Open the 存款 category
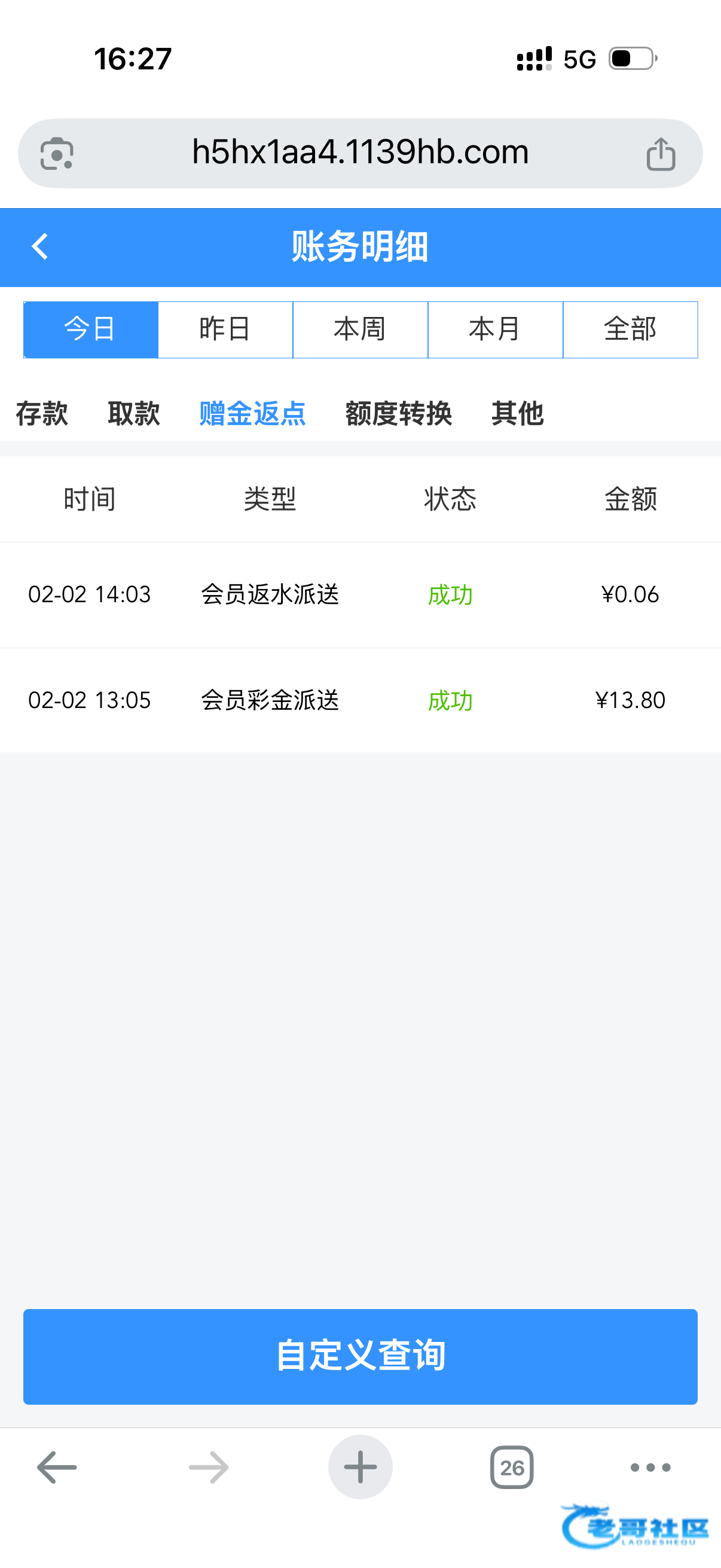Image resolution: width=721 pixels, height=1568 pixels. tap(41, 413)
